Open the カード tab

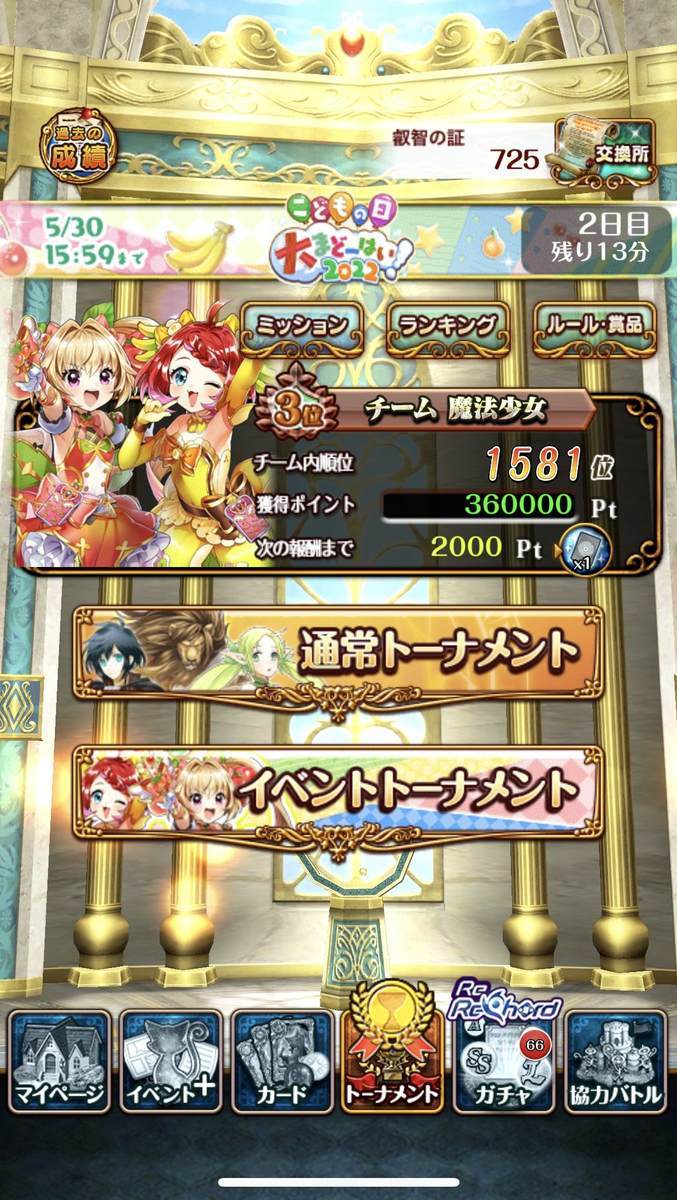[x=282, y=1061]
